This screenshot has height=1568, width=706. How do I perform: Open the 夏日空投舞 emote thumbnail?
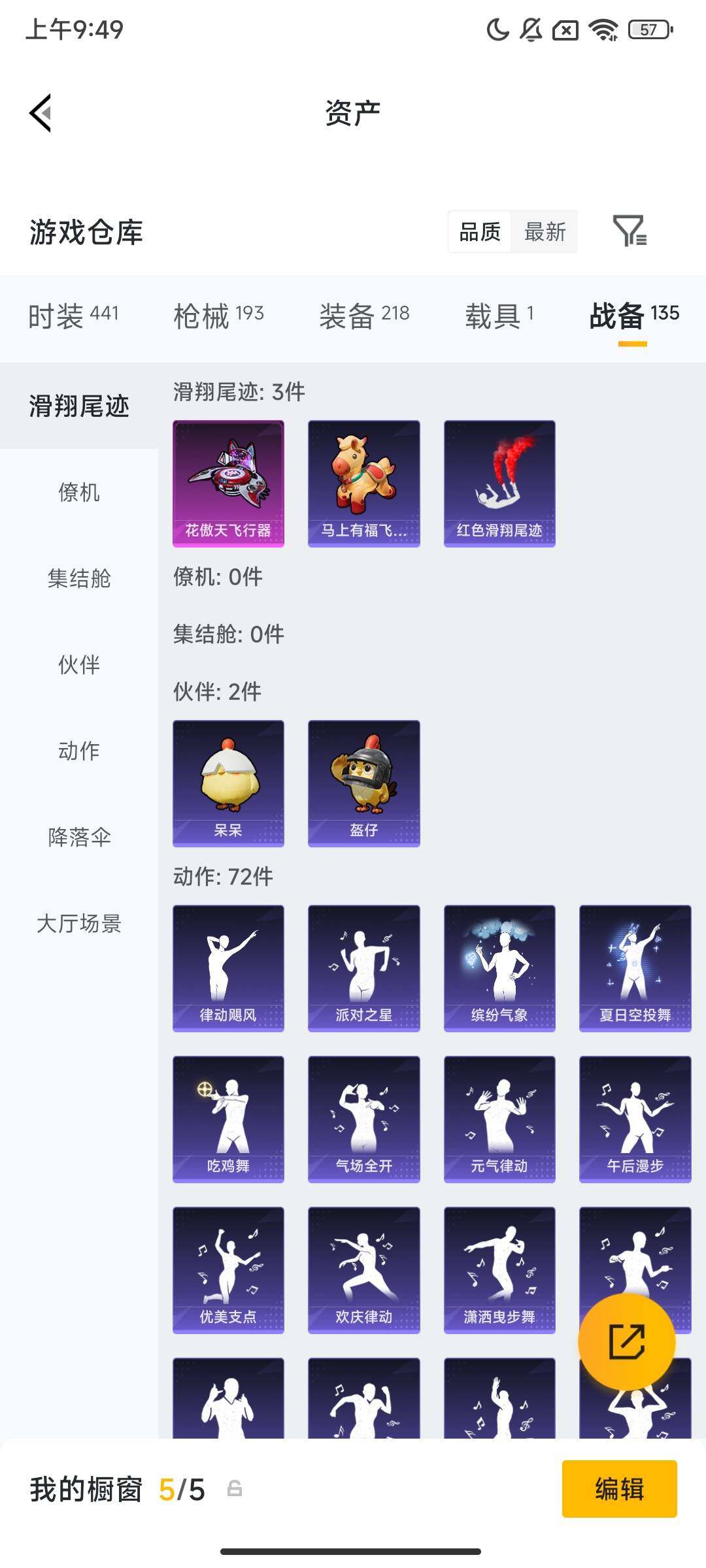point(635,967)
